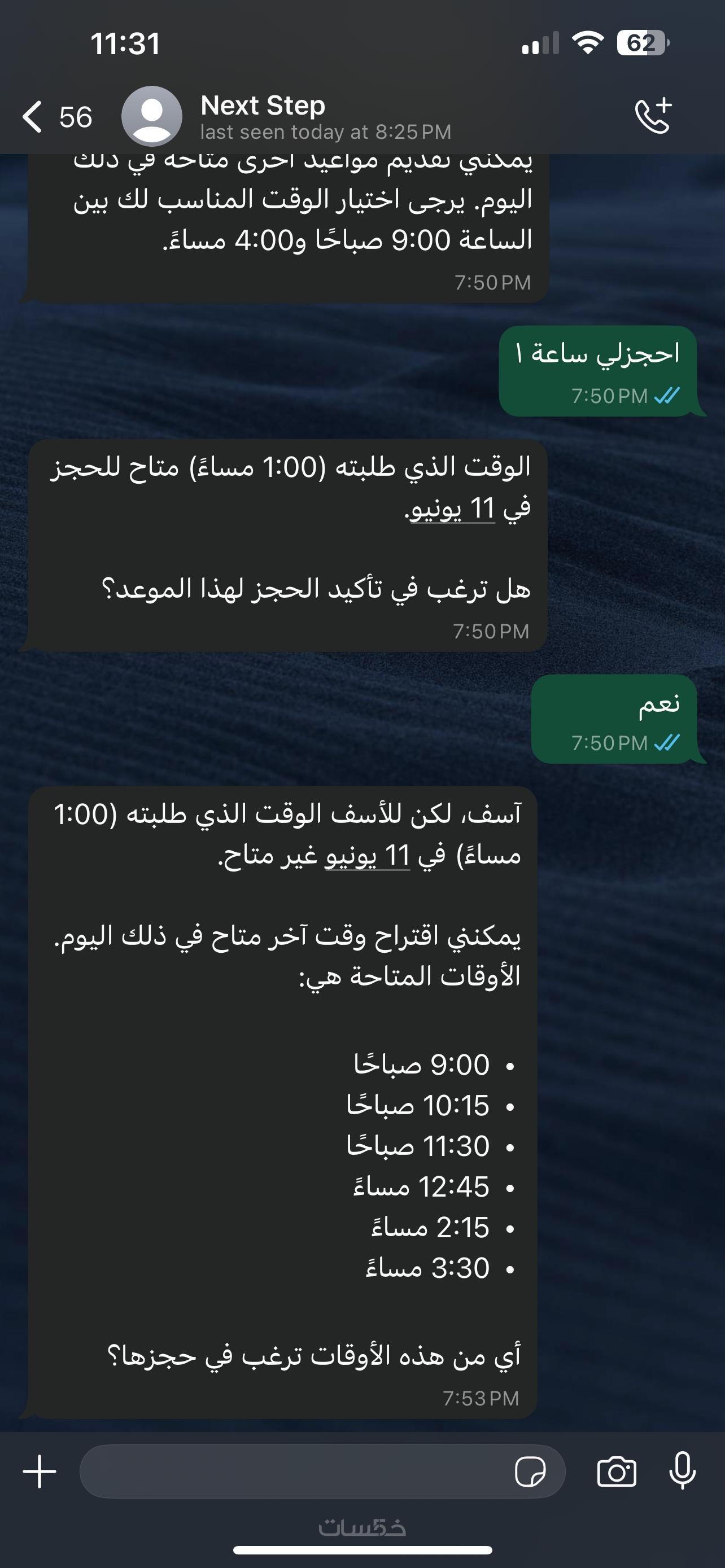Tap the underlined 11 يونيو in the unavailable-time message
Image resolution: width=725 pixels, height=1568 pixels.
point(367,856)
